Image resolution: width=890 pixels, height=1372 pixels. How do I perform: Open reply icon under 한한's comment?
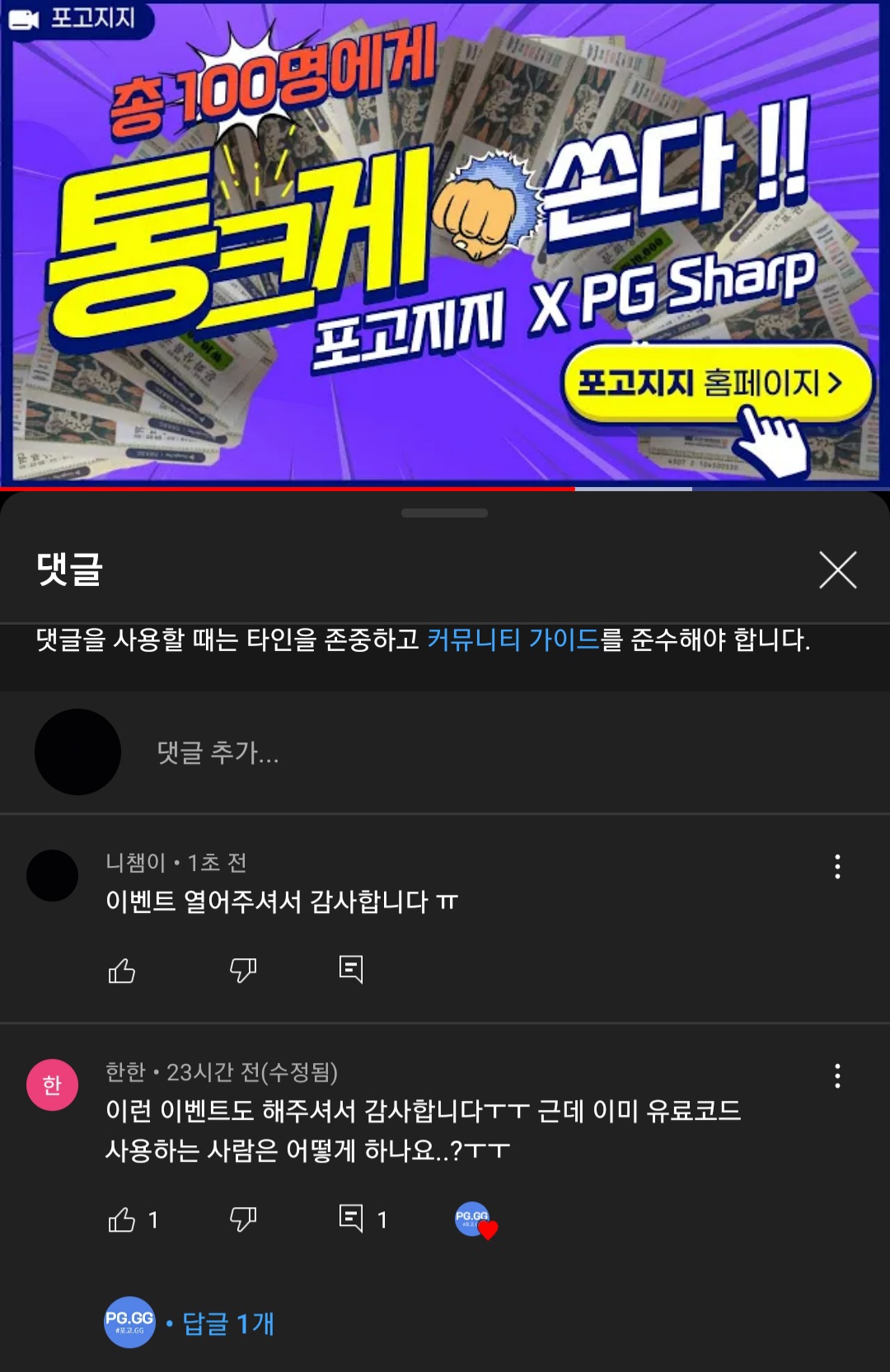coord(351,1218)
